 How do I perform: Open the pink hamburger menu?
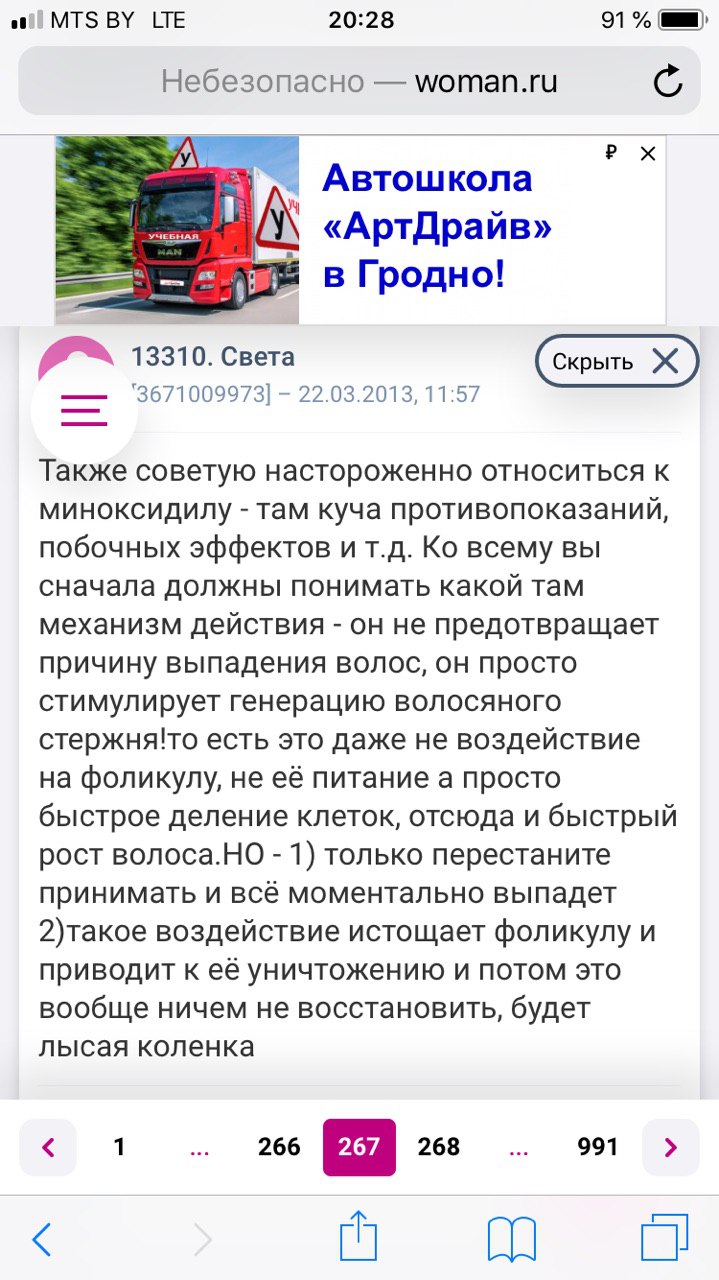tap(84, 409)
